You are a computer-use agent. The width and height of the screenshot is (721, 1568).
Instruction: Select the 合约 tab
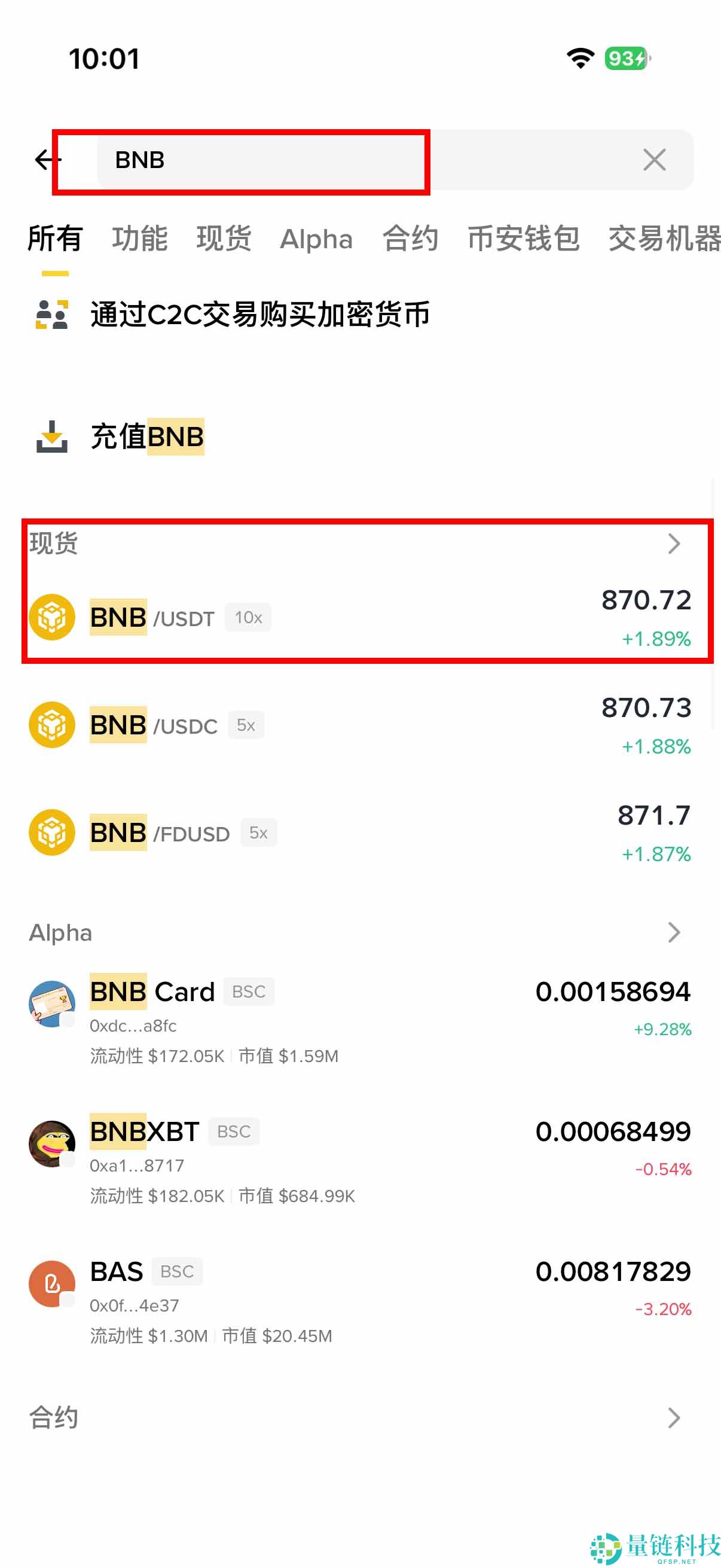pos(411,239)
